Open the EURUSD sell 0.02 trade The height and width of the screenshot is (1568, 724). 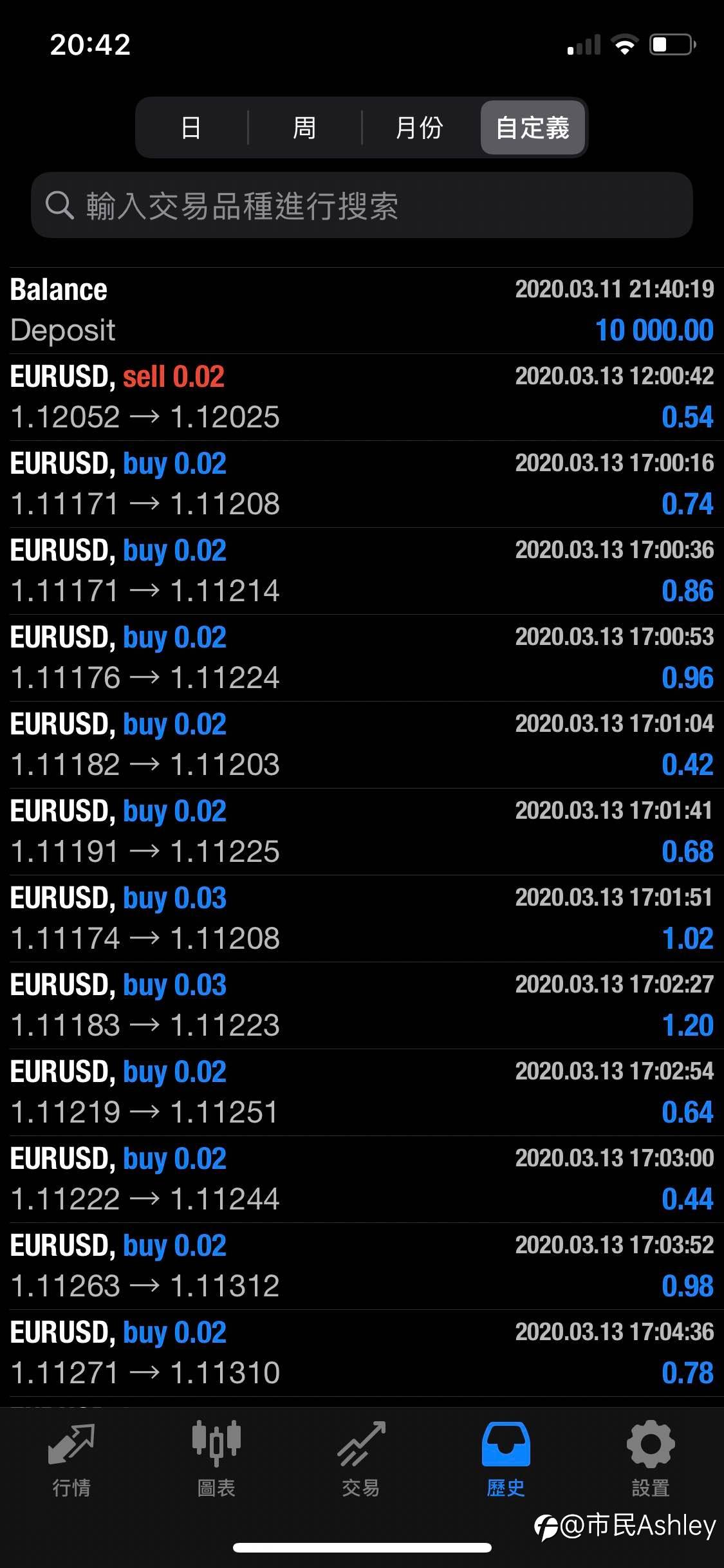362,397
